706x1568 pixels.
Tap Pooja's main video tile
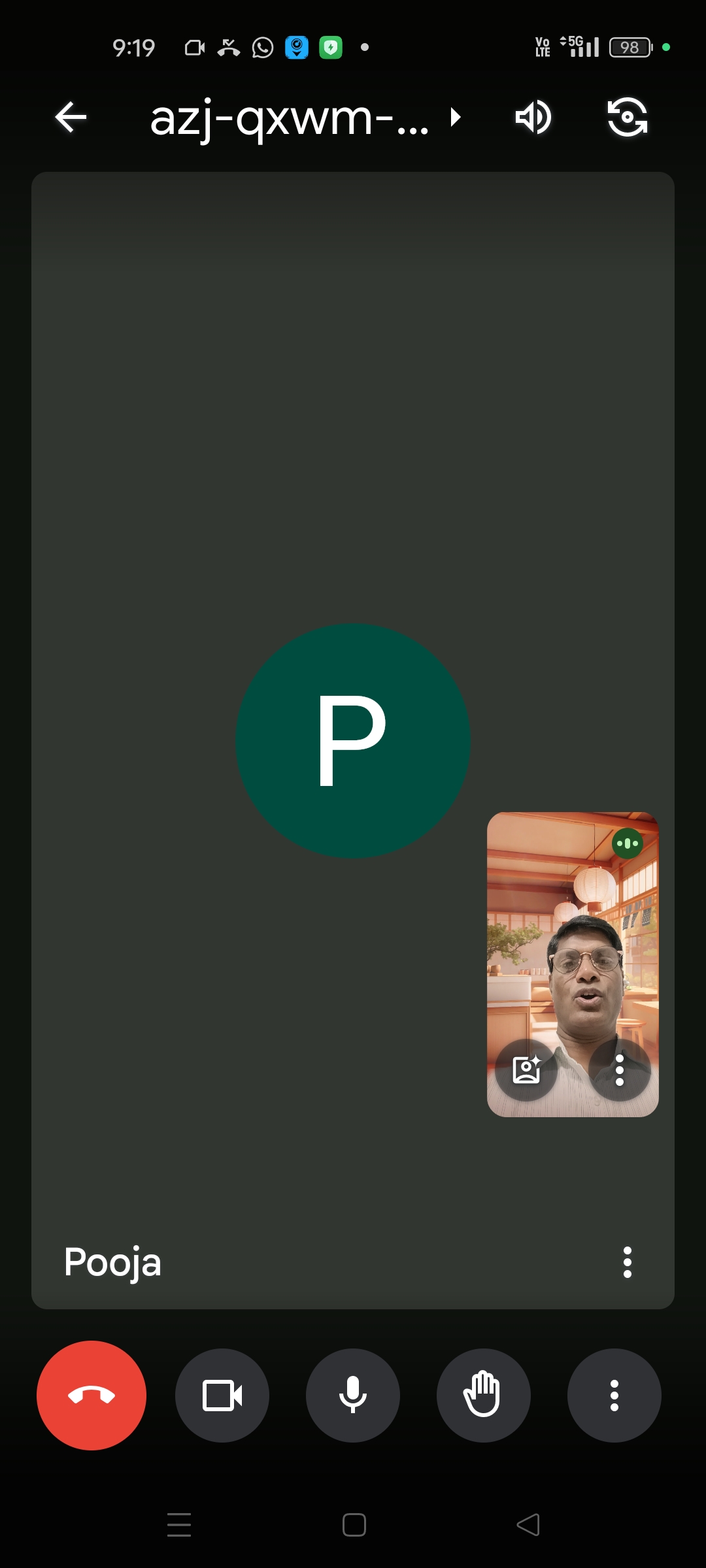353,740
